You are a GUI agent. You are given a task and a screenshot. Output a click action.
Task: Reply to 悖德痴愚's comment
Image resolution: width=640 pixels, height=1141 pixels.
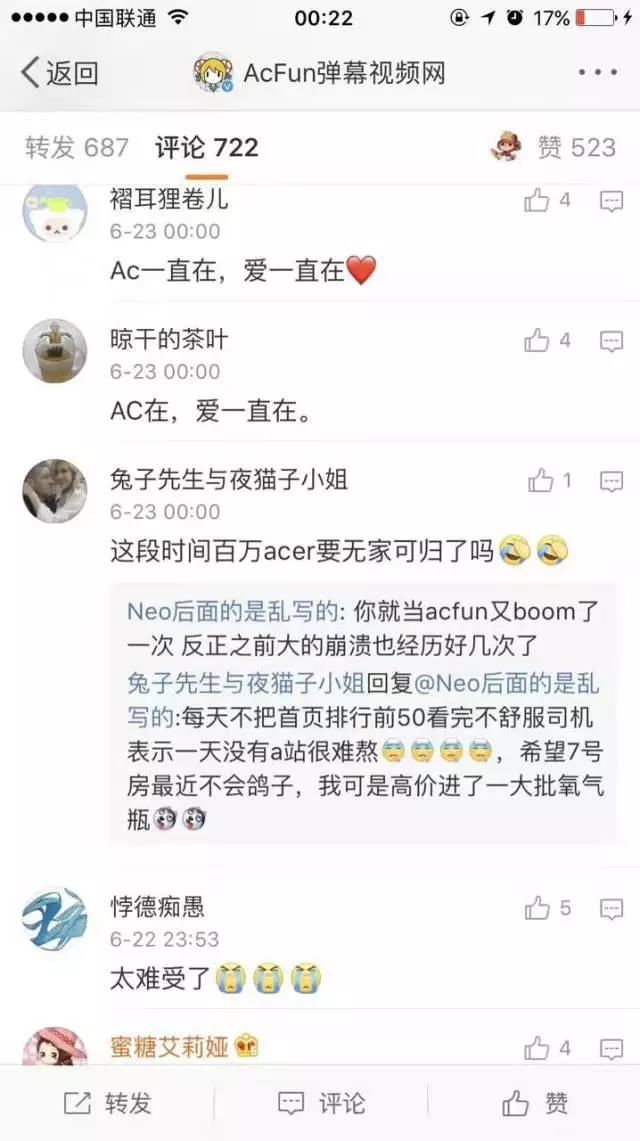pyautogui.click(x=611, y=908)
